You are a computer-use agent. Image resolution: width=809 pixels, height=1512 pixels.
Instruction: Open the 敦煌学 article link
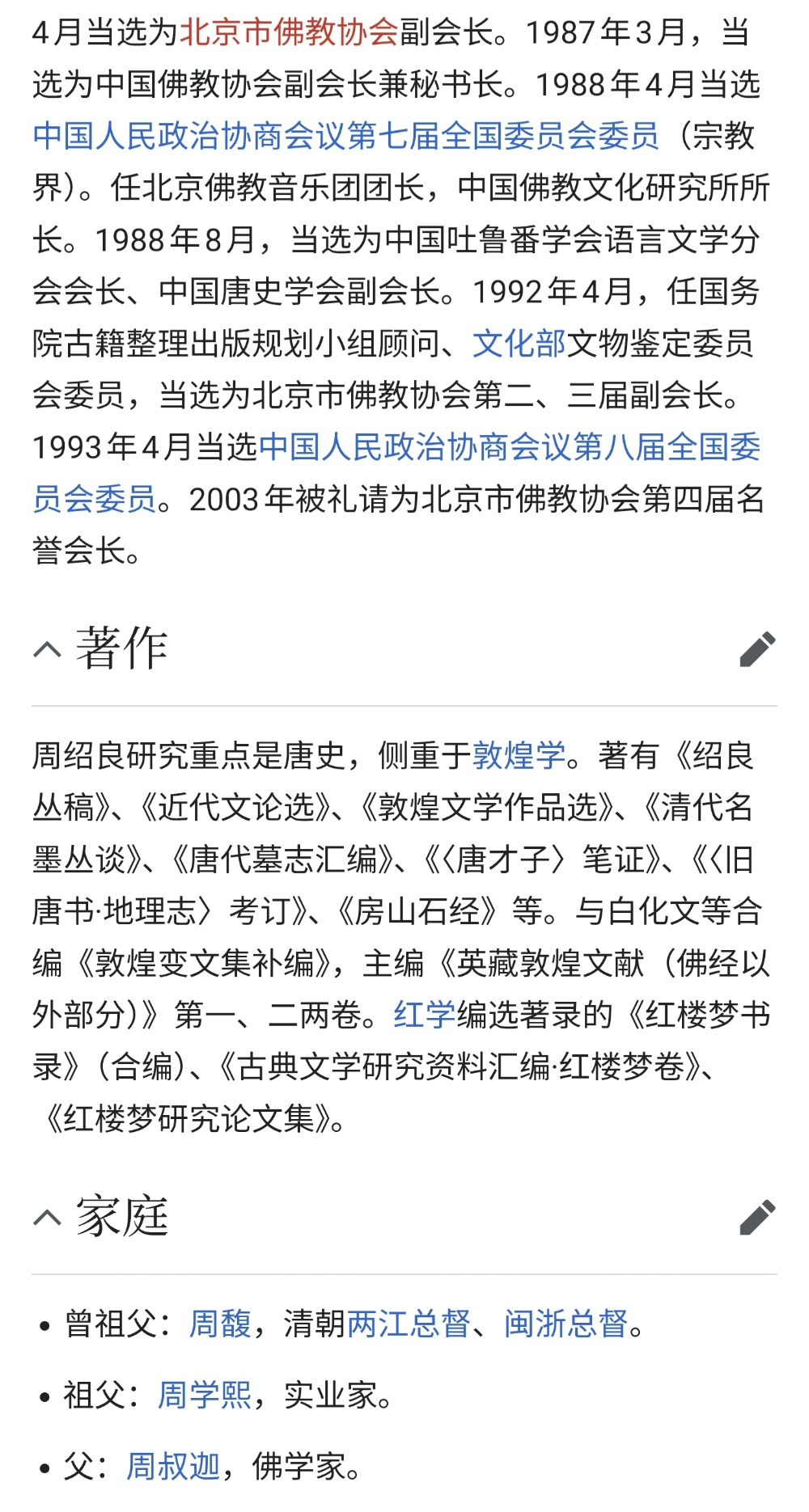(519, 756)
